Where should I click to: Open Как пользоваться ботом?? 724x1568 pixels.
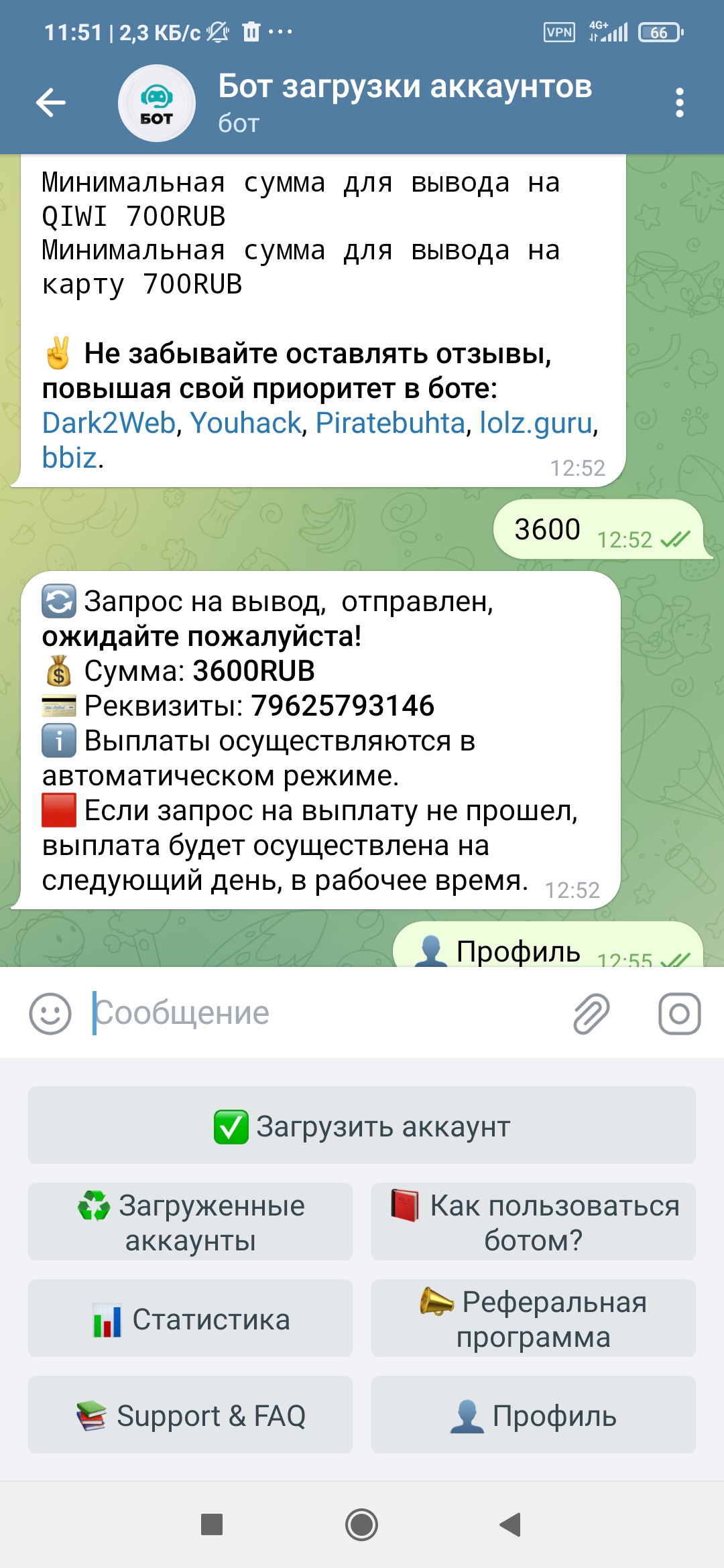pyautogui.click(x=534, y=1222)
